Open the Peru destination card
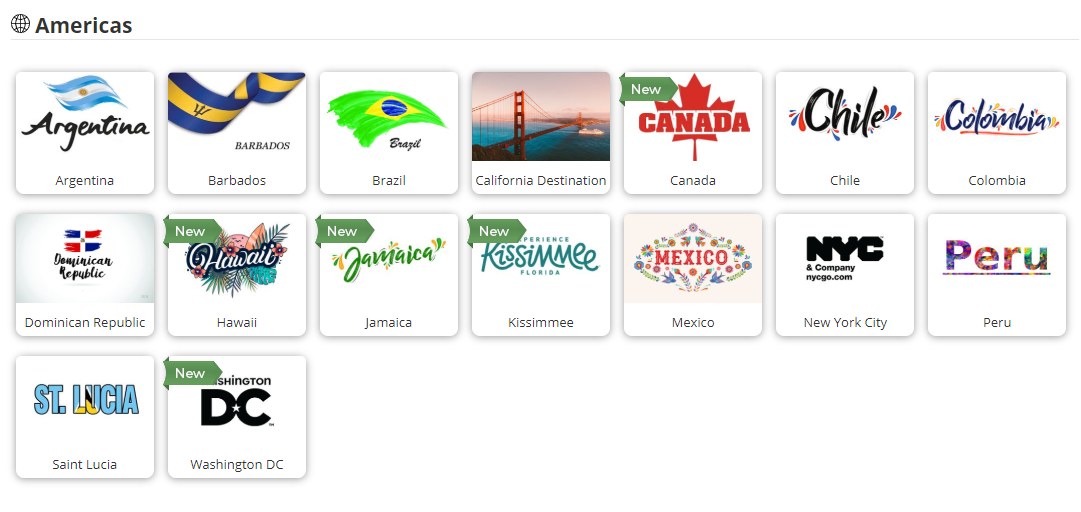 tap(997, 275)
